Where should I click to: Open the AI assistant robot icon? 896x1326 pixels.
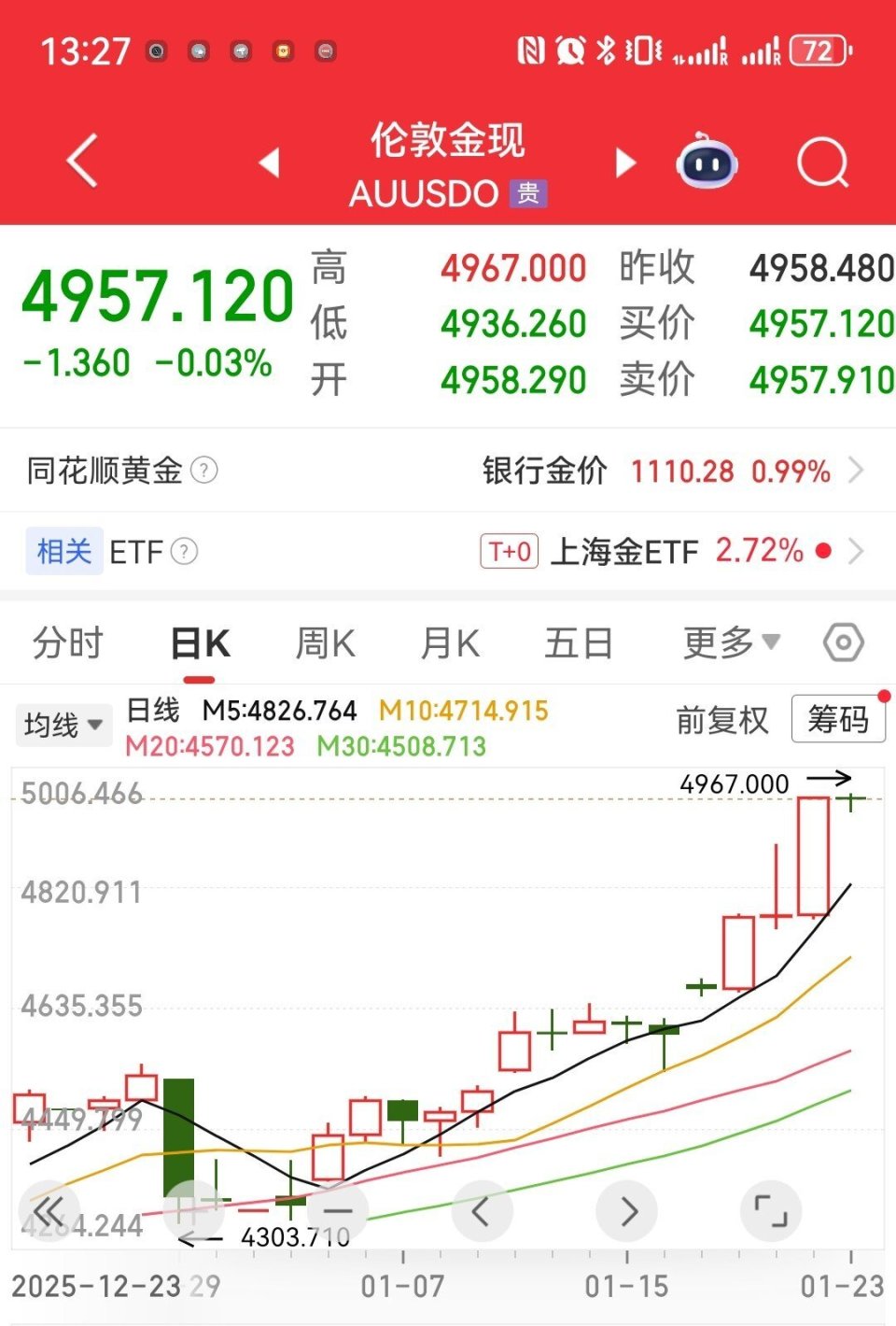tap(707, 162)
